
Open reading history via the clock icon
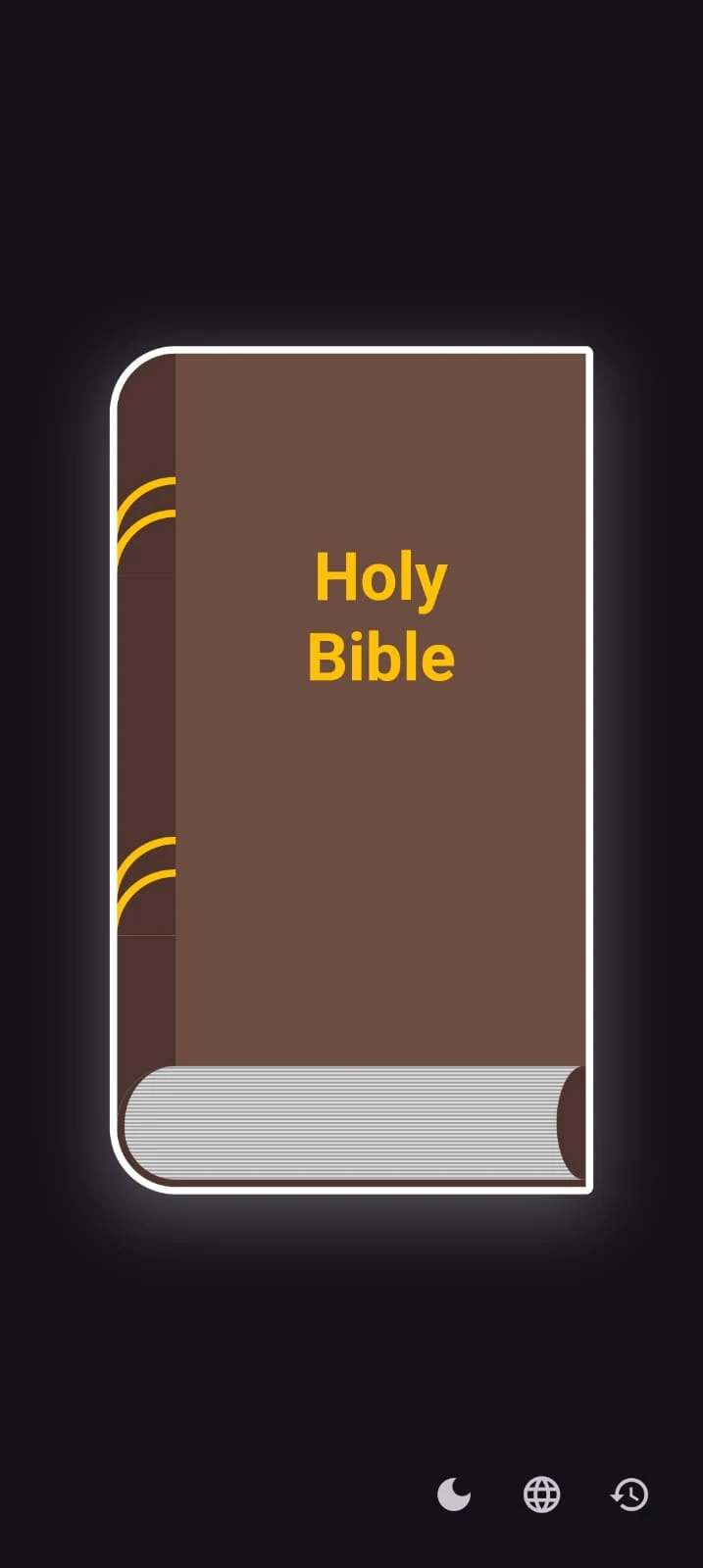pyautogui.click(x=629, y=1494)
